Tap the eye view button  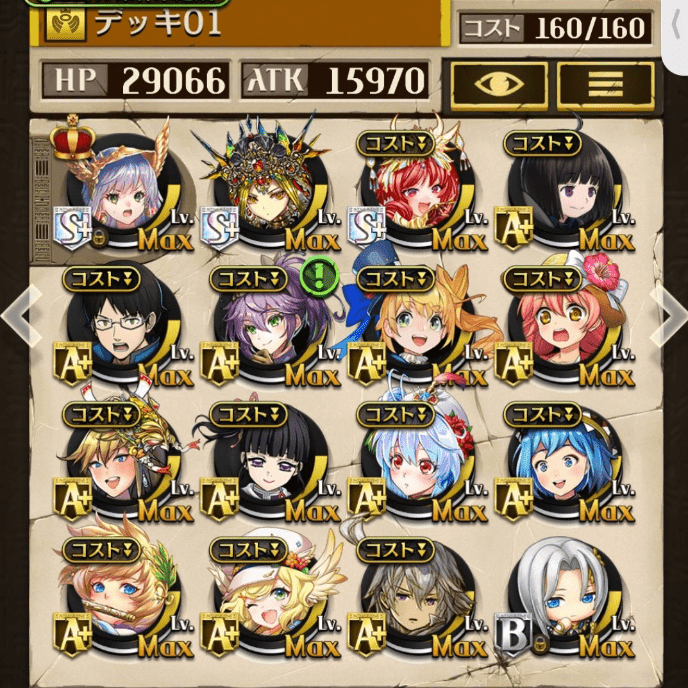499,84
